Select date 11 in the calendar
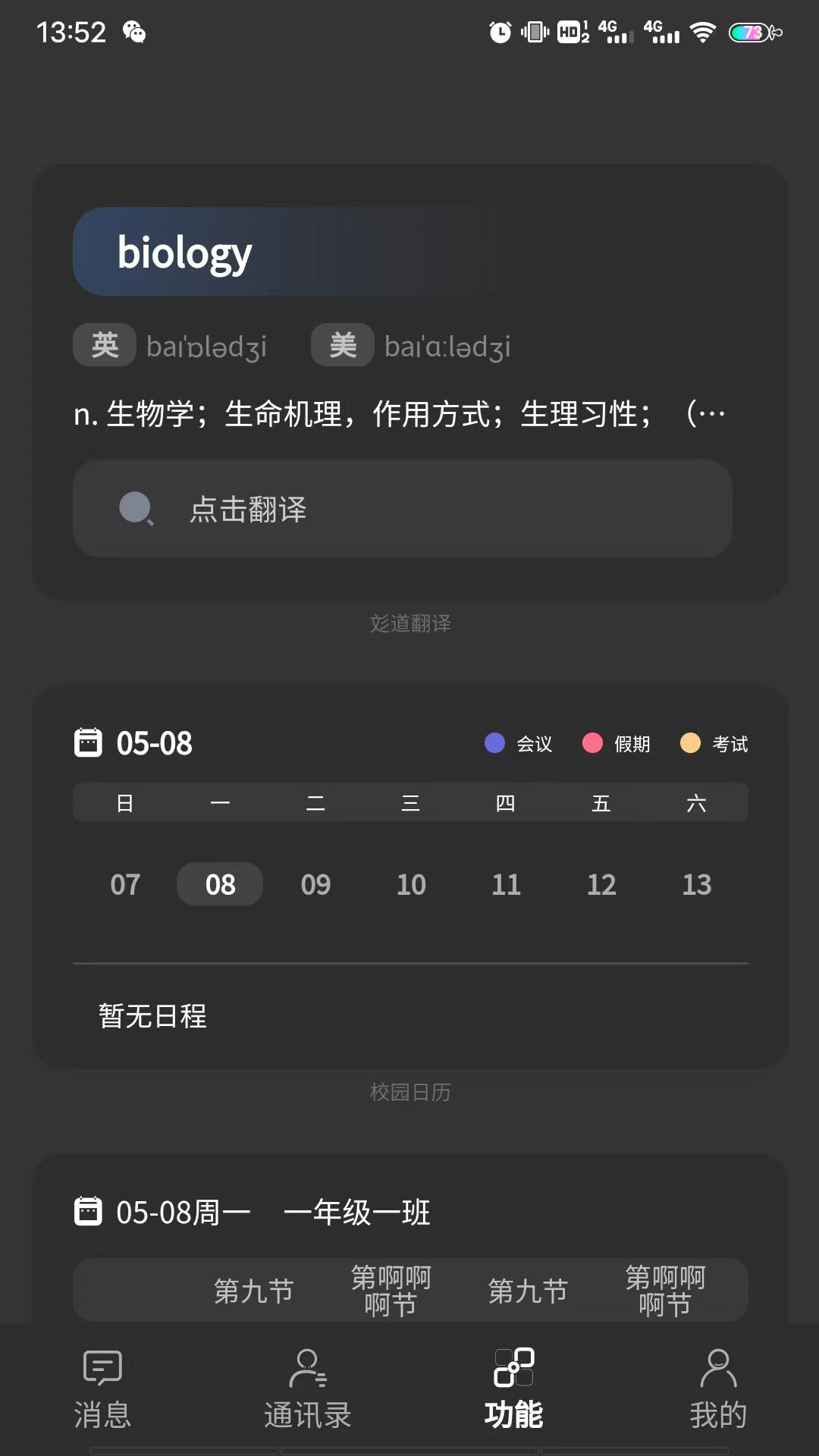Image resolution: width=819 pixels, height=1456 pixels. pyautogui.click(x=506, y=884)
